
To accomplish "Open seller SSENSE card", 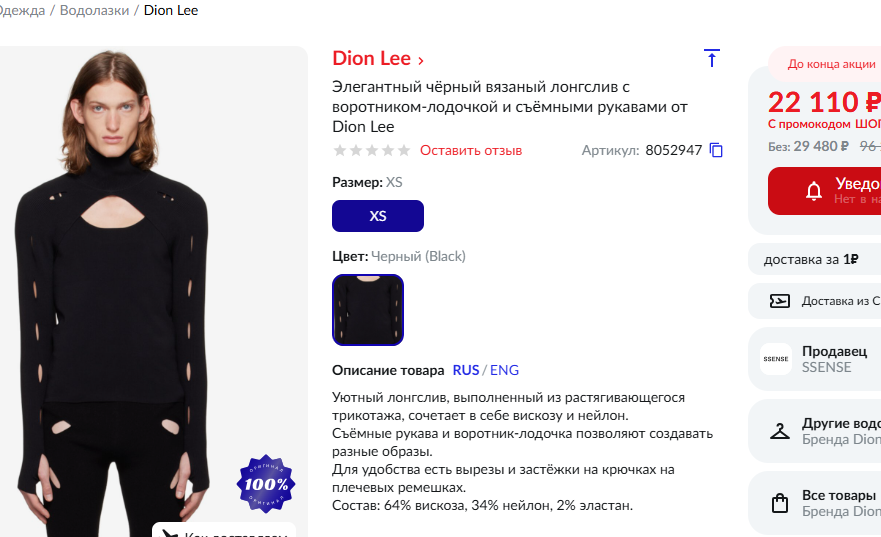I will (x=816, y=359).
